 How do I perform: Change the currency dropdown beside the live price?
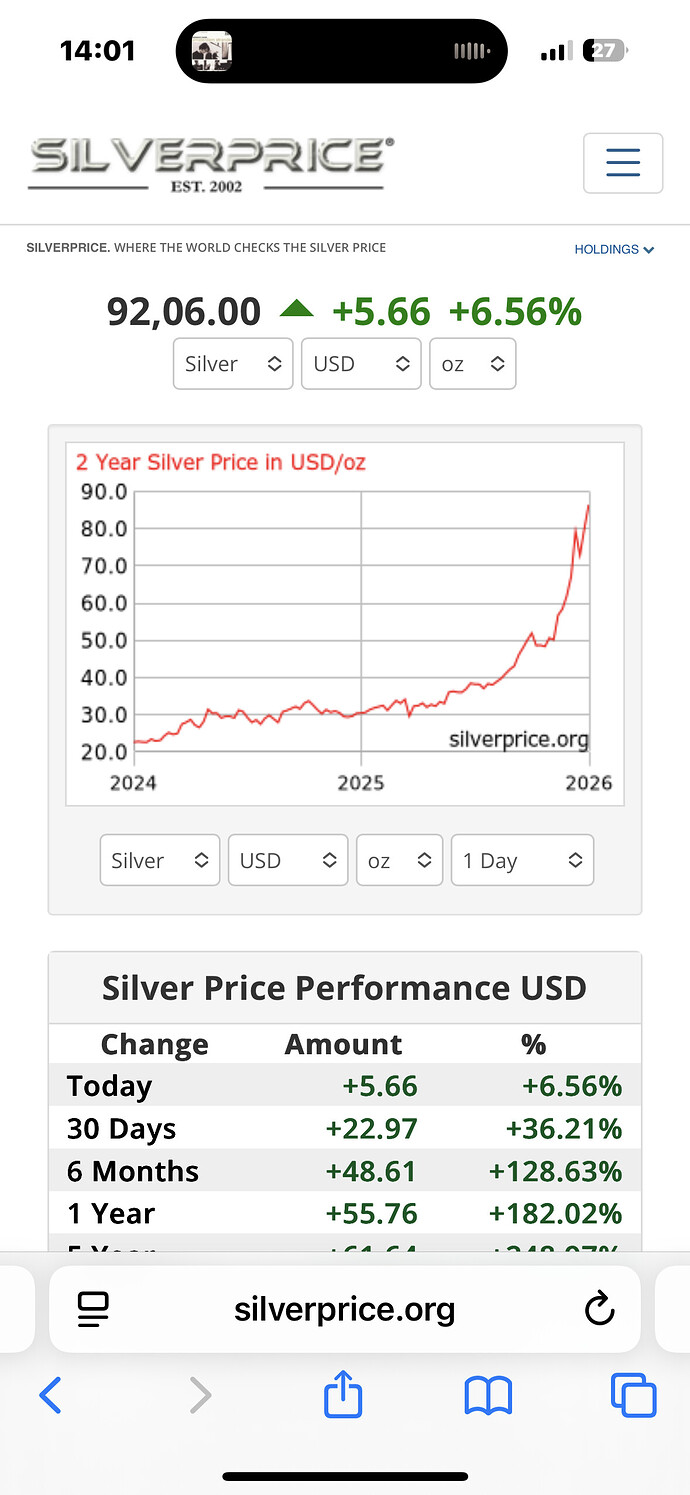point(361,364)
